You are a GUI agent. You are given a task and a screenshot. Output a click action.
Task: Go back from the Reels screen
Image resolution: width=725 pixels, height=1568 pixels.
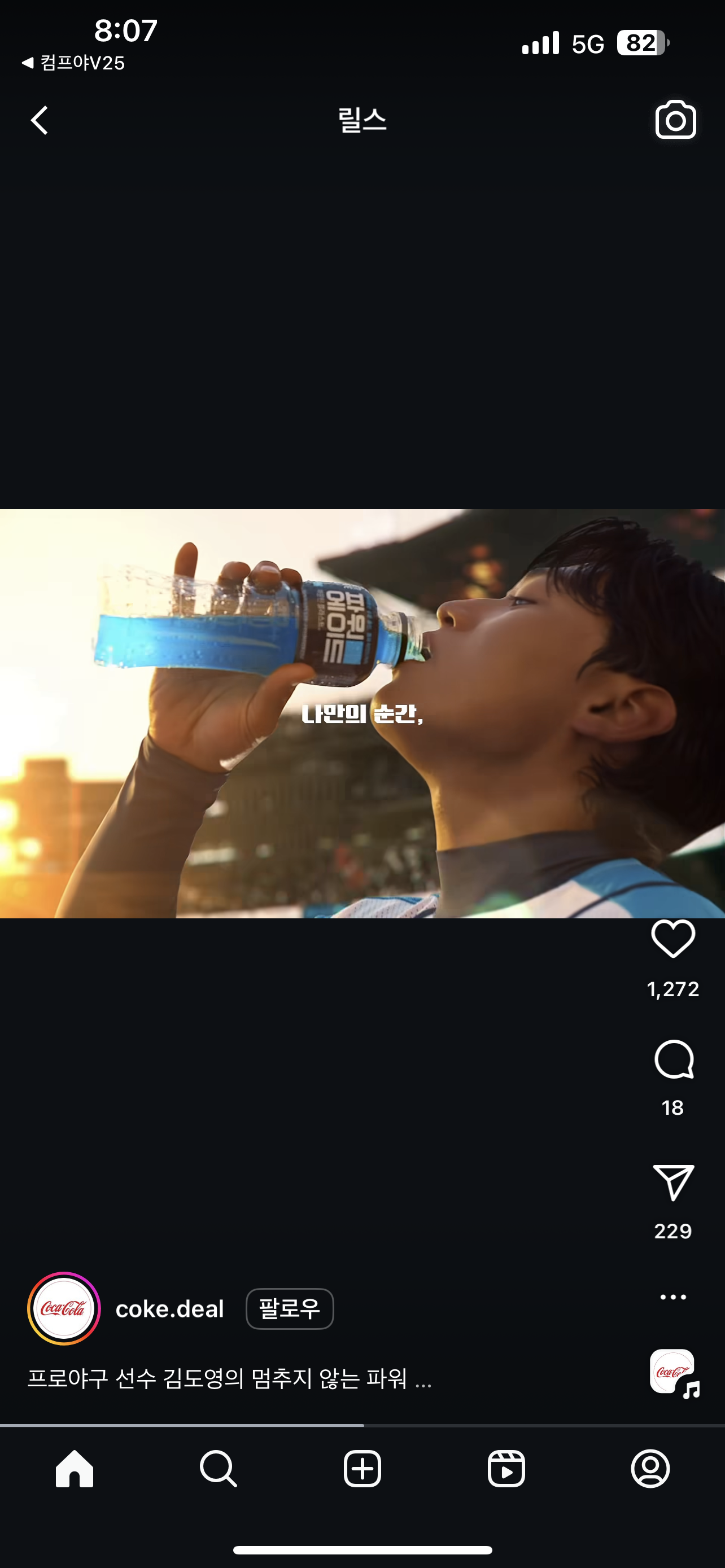pos(40,120)
